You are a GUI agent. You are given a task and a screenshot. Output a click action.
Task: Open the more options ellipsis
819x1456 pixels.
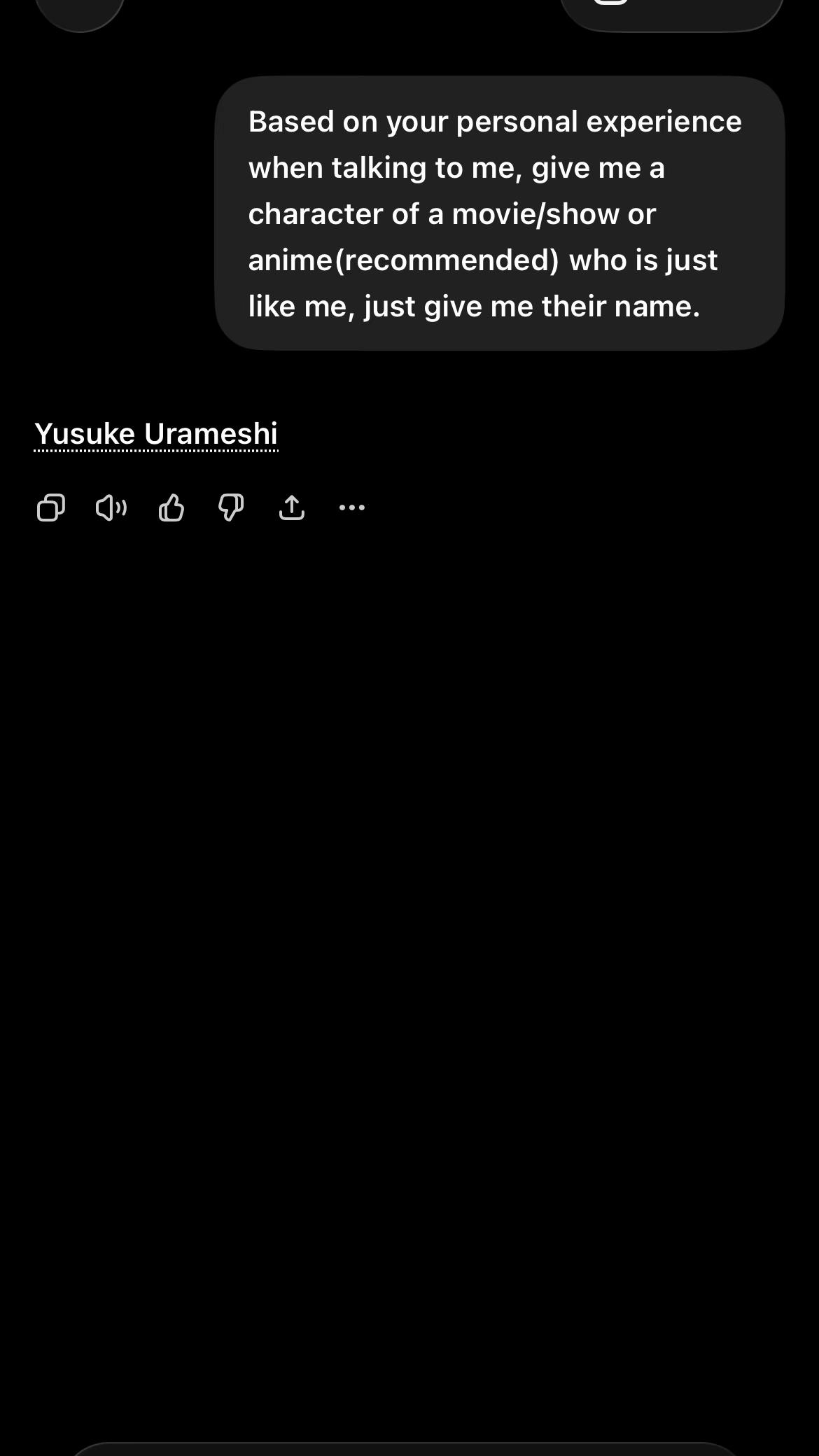(352, 507)
